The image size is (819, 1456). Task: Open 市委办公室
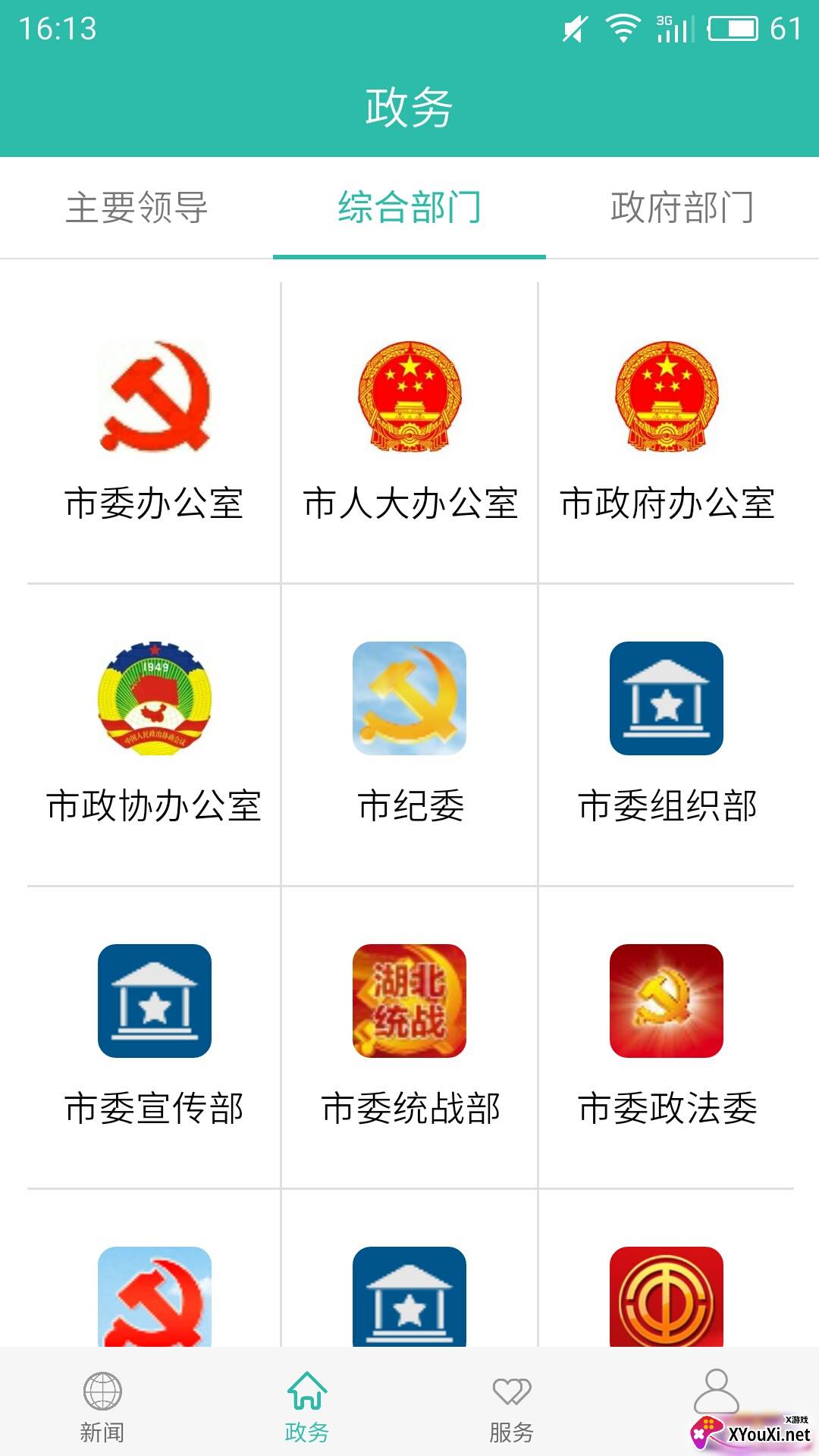pyautogui.click(x=154, y=432)
